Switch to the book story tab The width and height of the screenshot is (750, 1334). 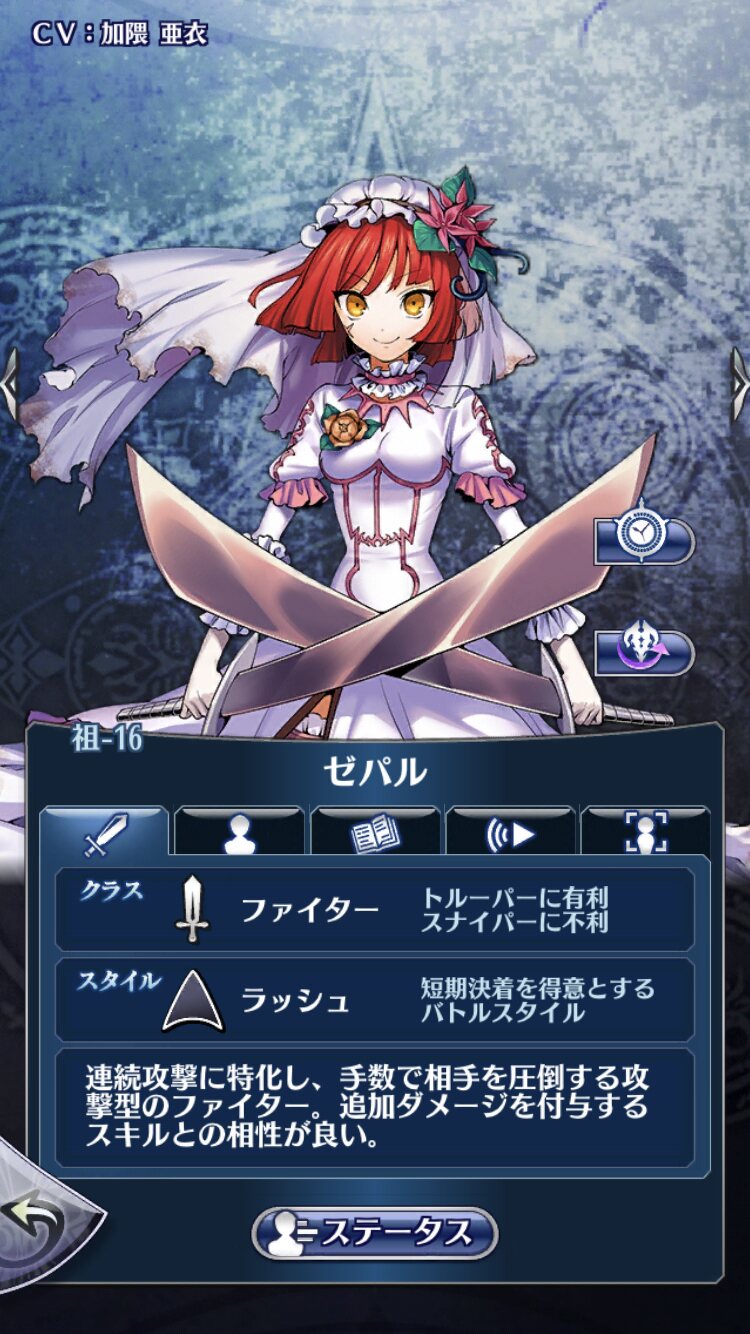374,833
